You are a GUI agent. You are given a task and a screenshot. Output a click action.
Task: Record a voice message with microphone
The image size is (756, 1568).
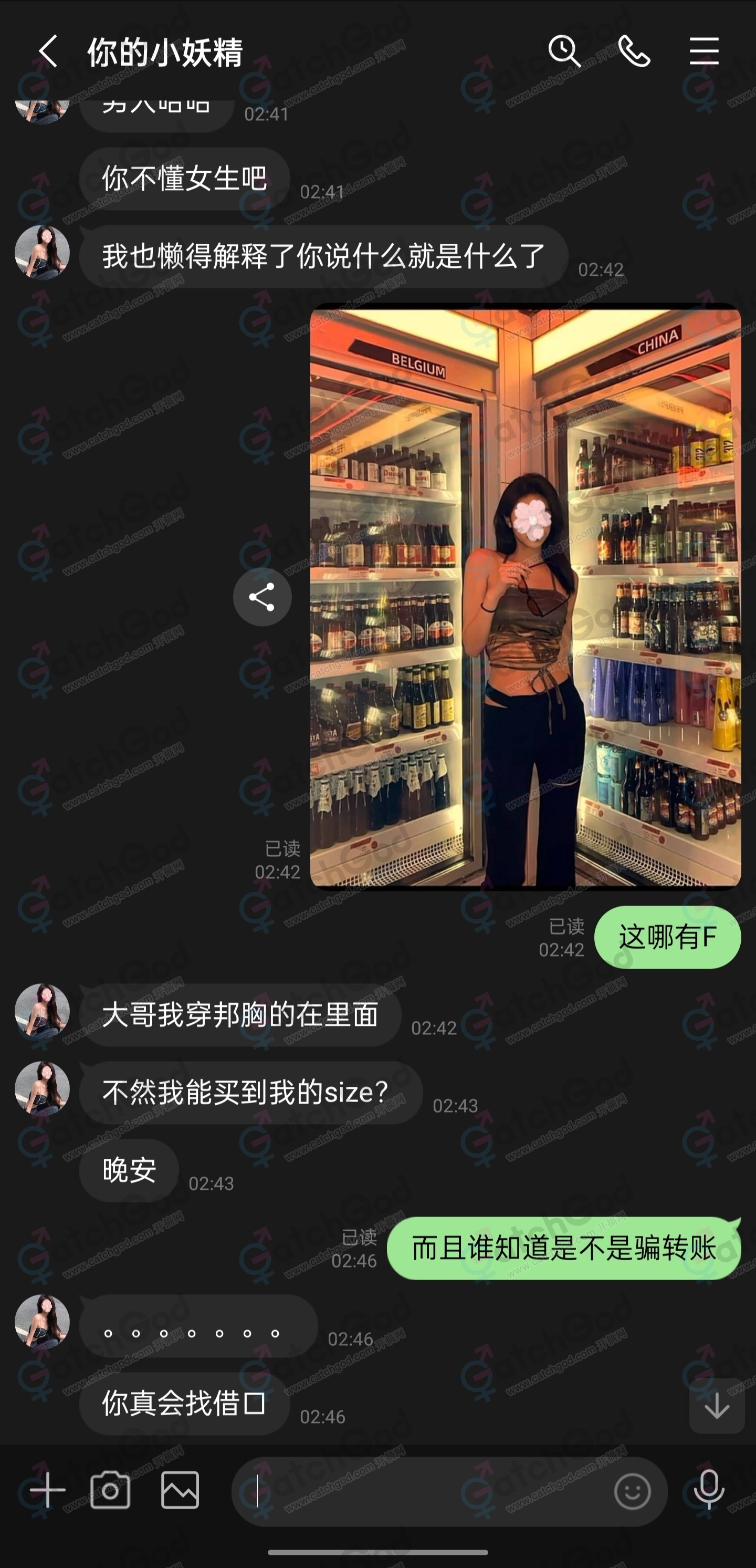click(x=709, y=1491)
